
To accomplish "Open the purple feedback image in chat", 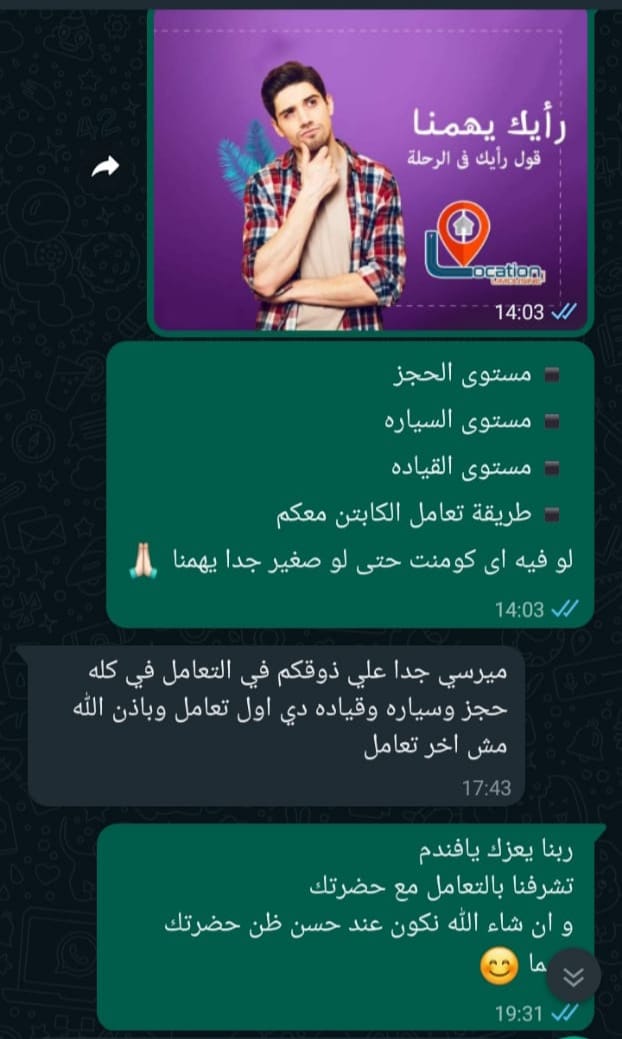I will point(370,170).
